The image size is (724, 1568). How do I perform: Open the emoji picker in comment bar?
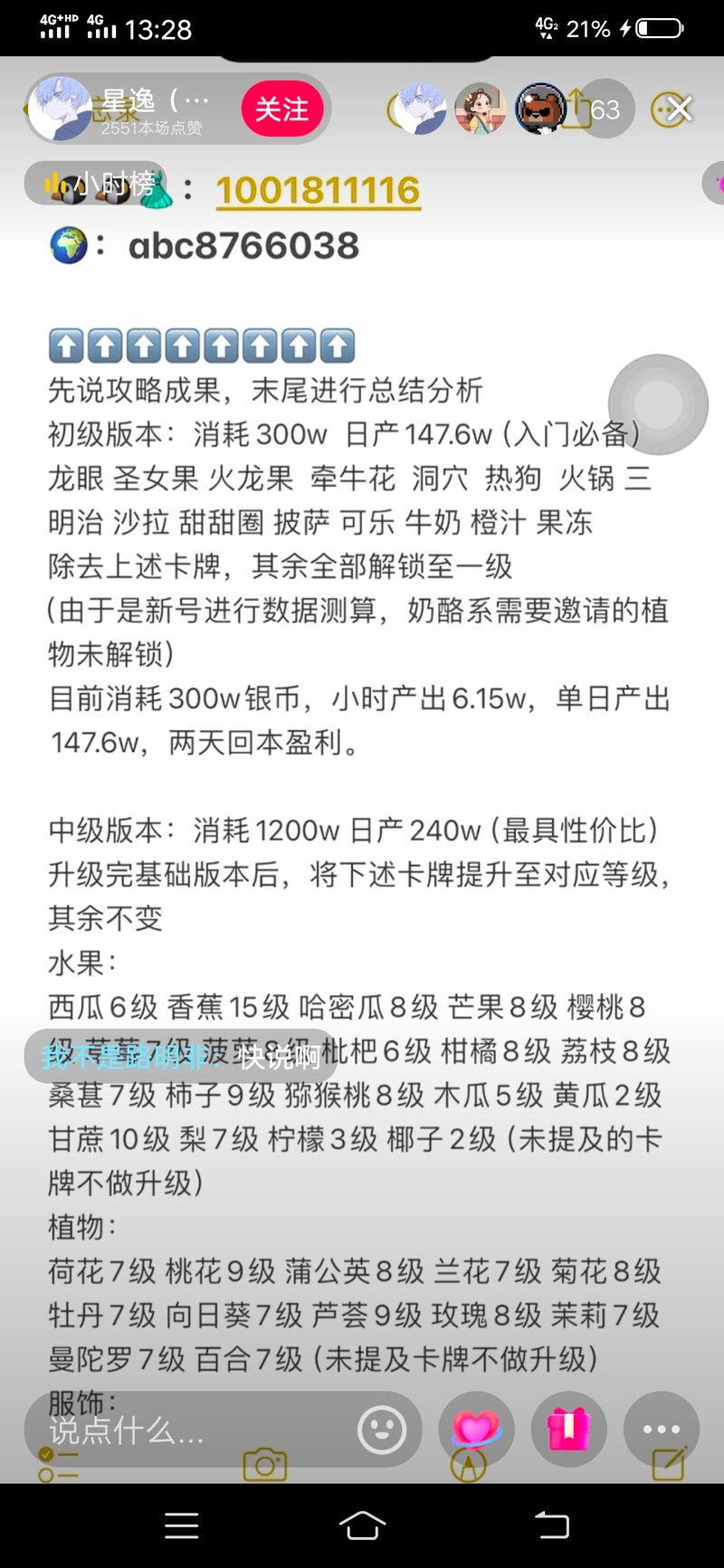[381, 1430]
